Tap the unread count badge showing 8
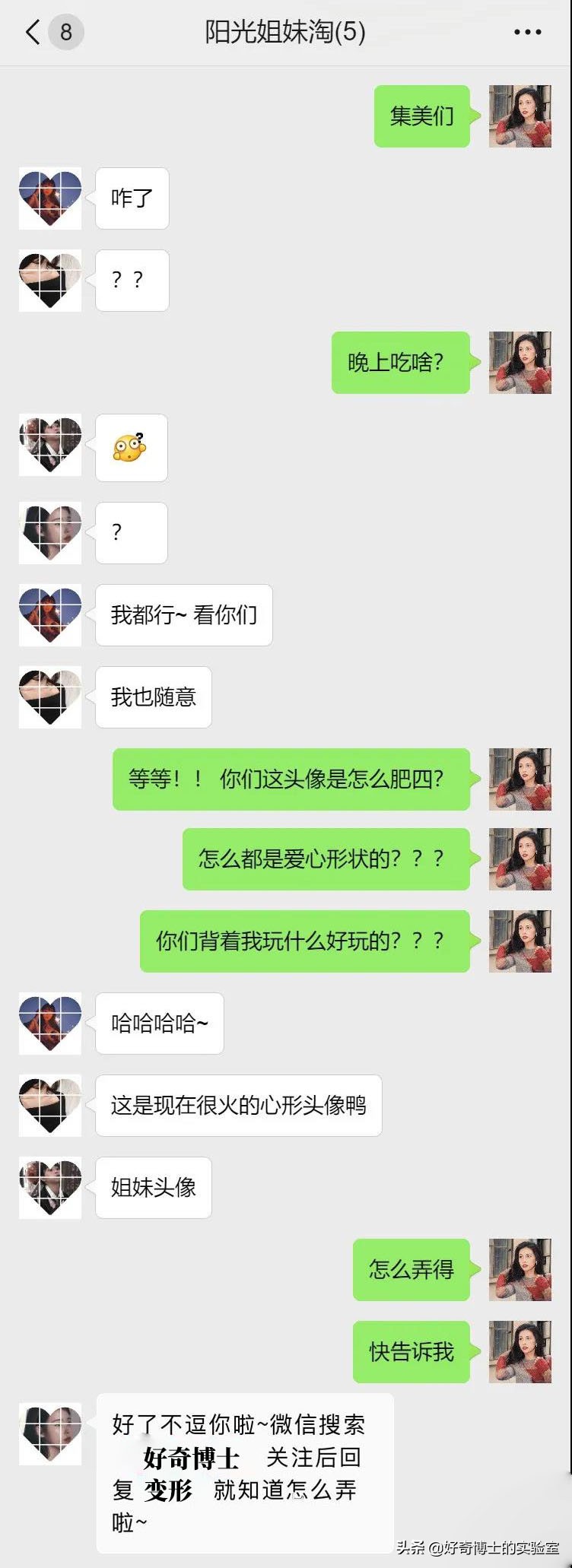The height and width of the screenshot is (1568, 572). tap(64, 32)
